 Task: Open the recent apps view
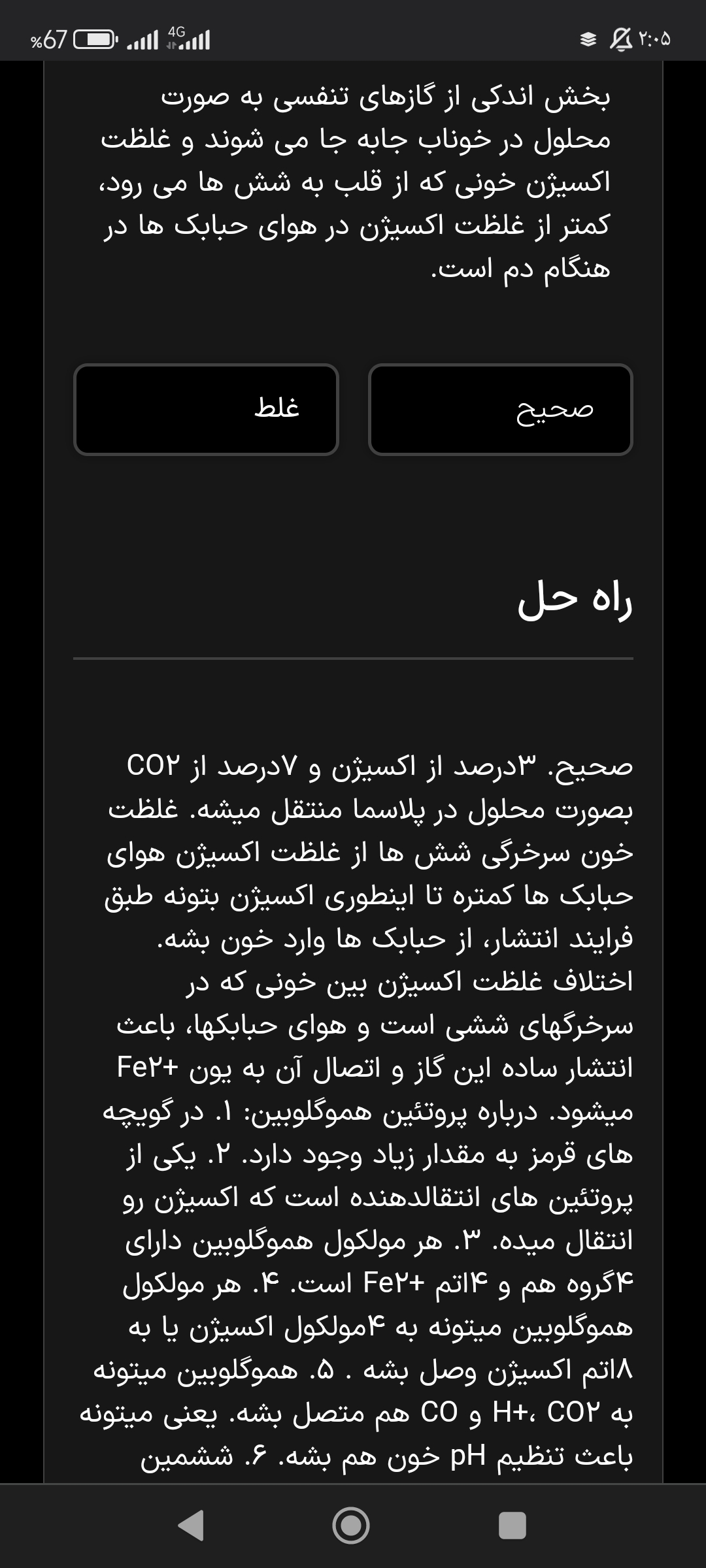pos(512,1526)
